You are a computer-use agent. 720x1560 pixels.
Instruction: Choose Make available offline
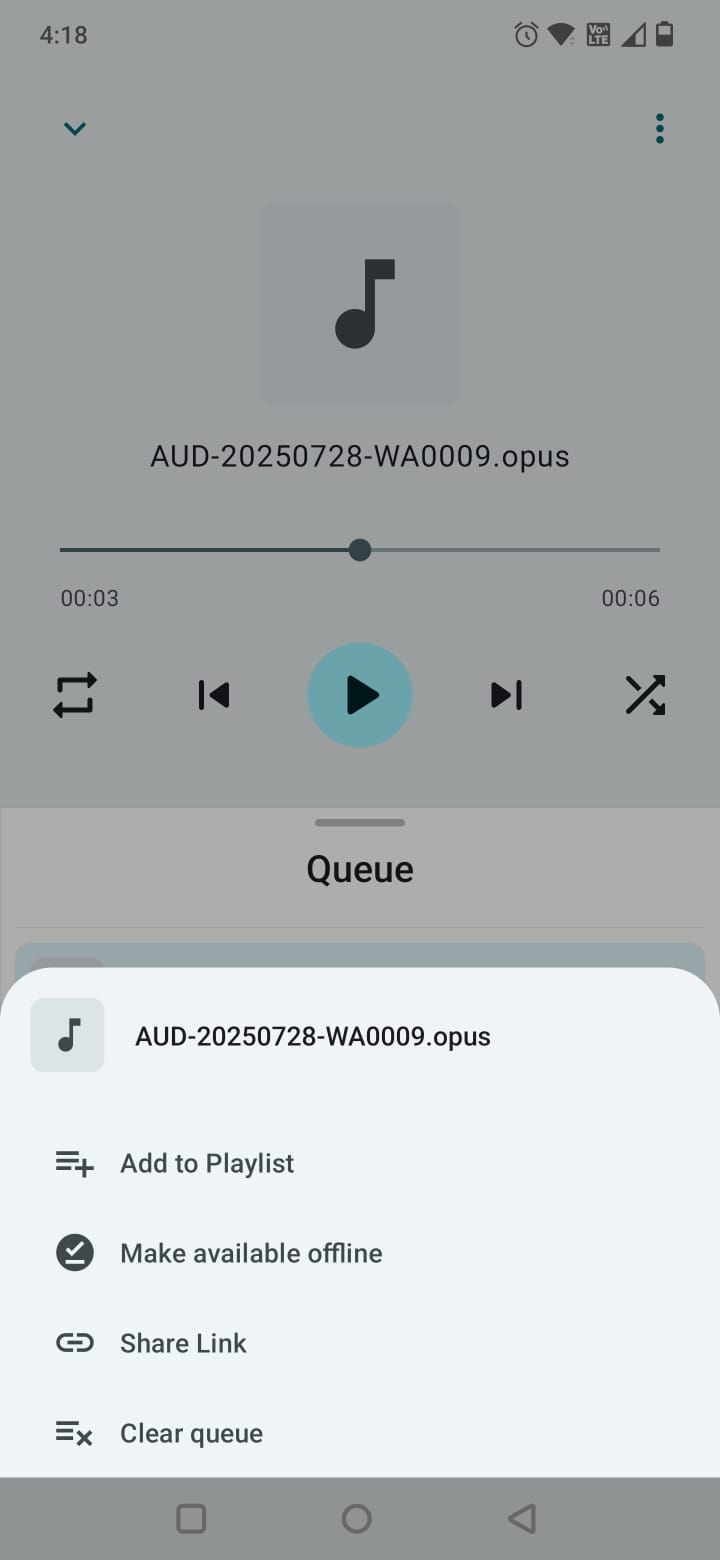[x=250, y=1253]
